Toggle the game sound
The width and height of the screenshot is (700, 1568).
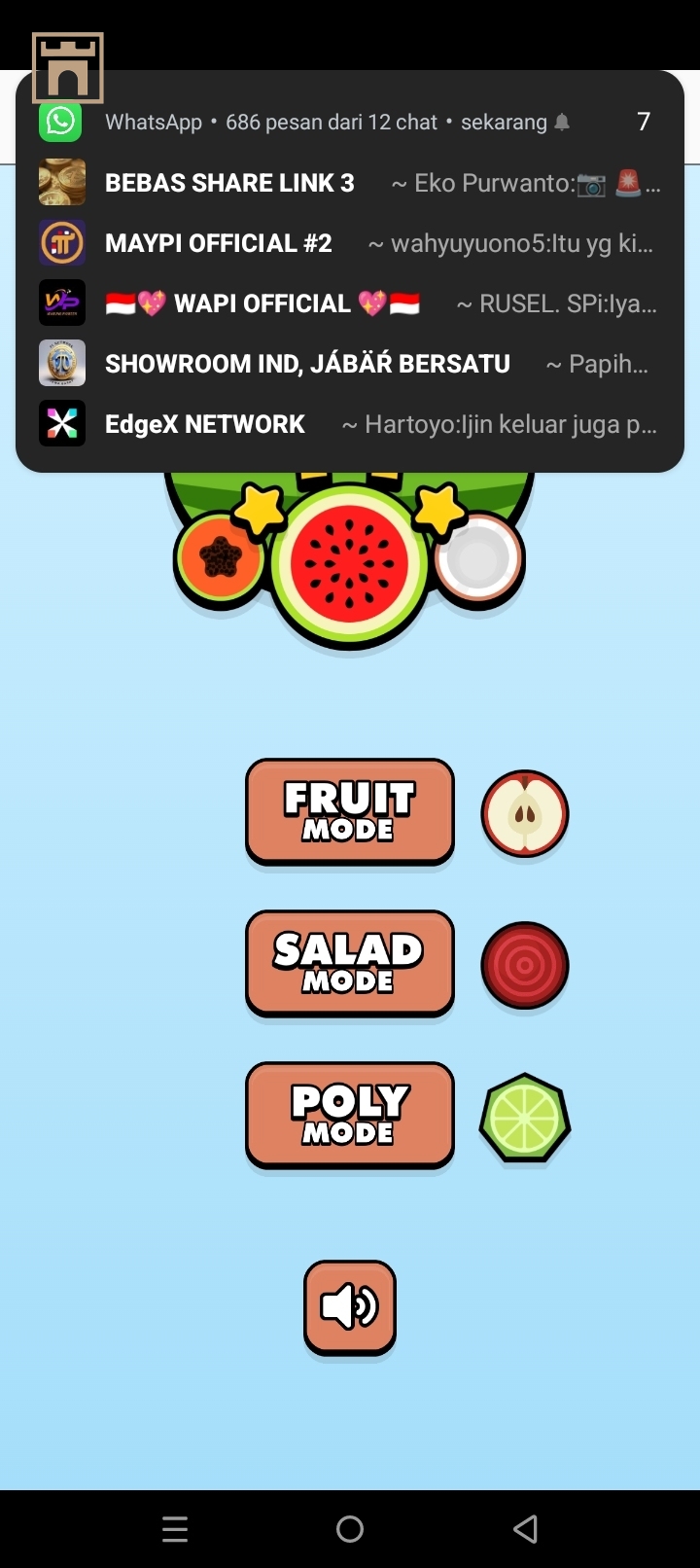pyautogui.click(x=349, y=1307)
